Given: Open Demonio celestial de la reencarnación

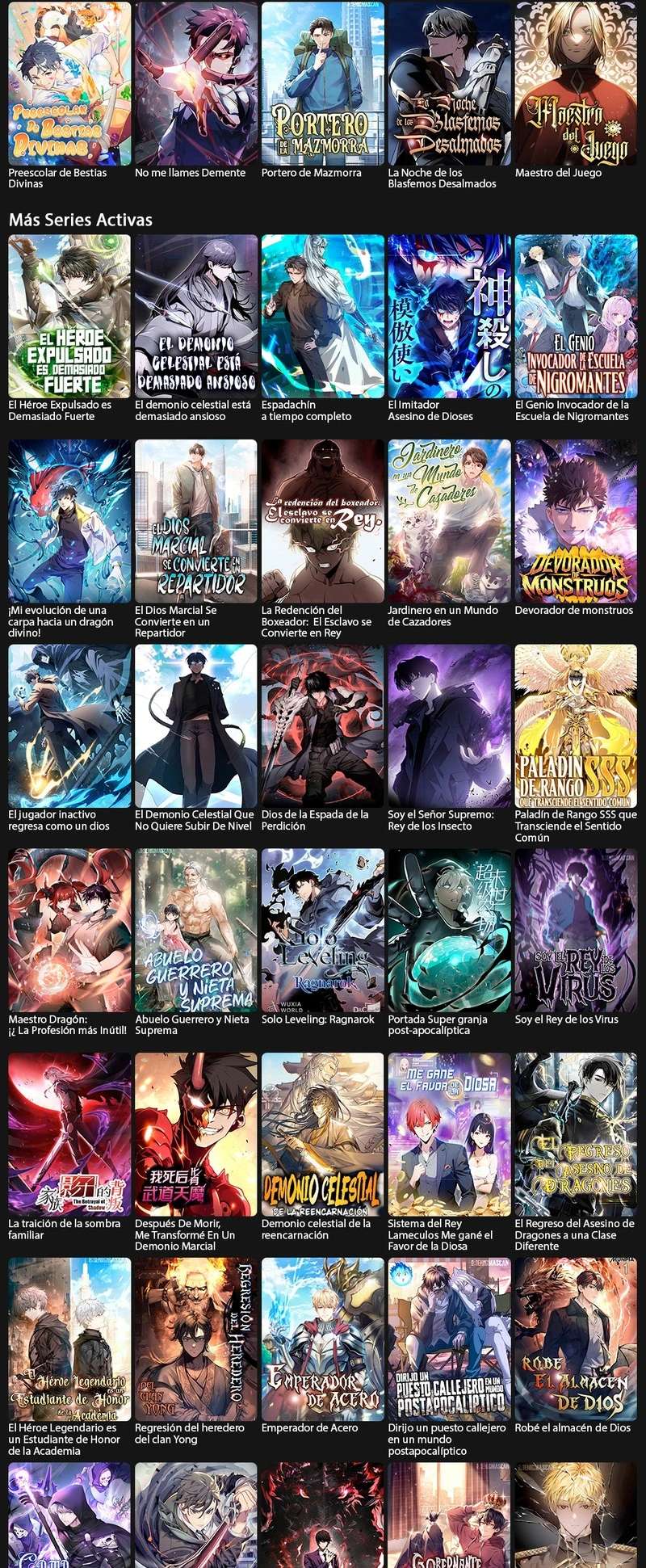Looking at the screenshot, I should pos(323,1135).
